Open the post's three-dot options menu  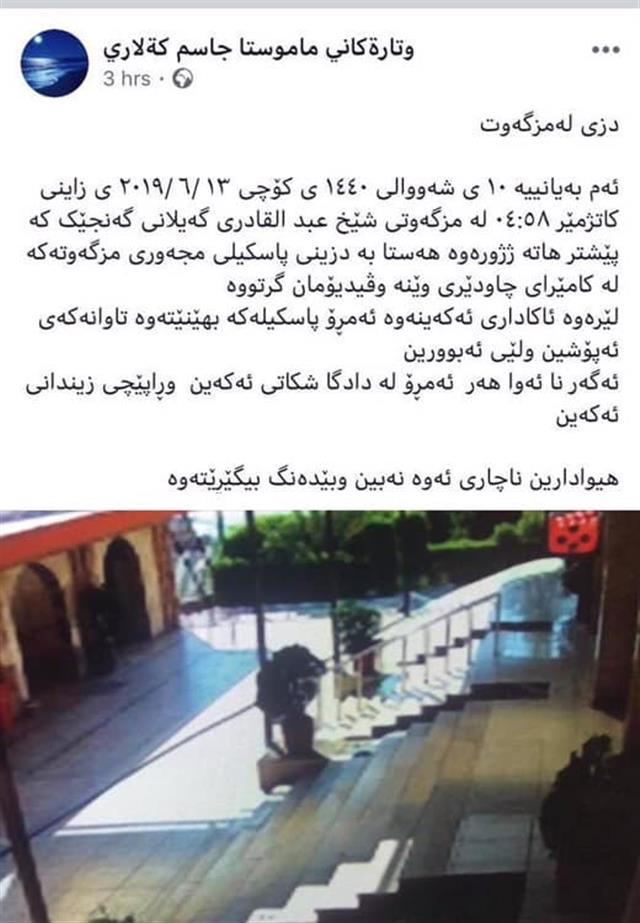[604, 49]
